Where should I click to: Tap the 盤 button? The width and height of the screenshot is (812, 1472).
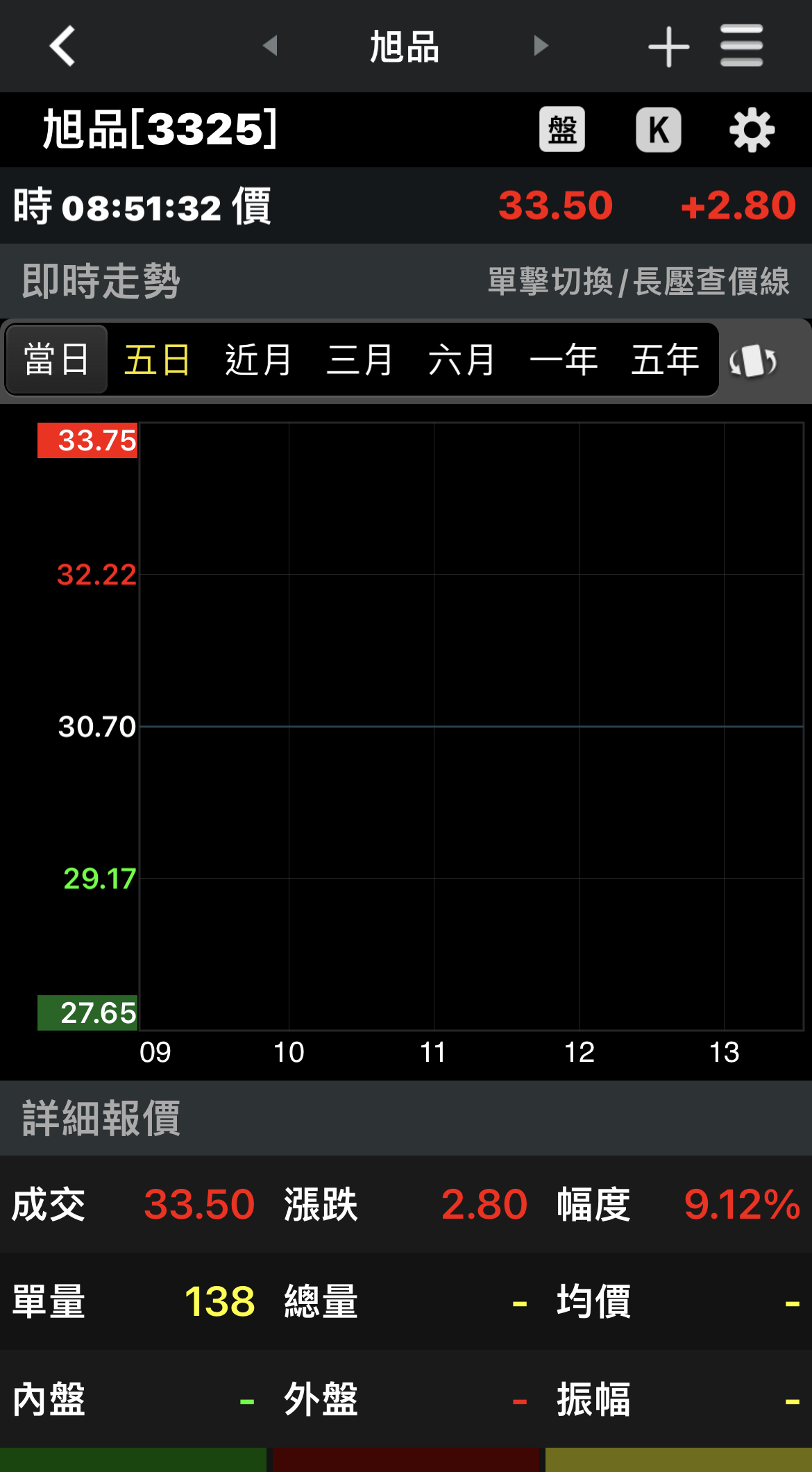562,130
